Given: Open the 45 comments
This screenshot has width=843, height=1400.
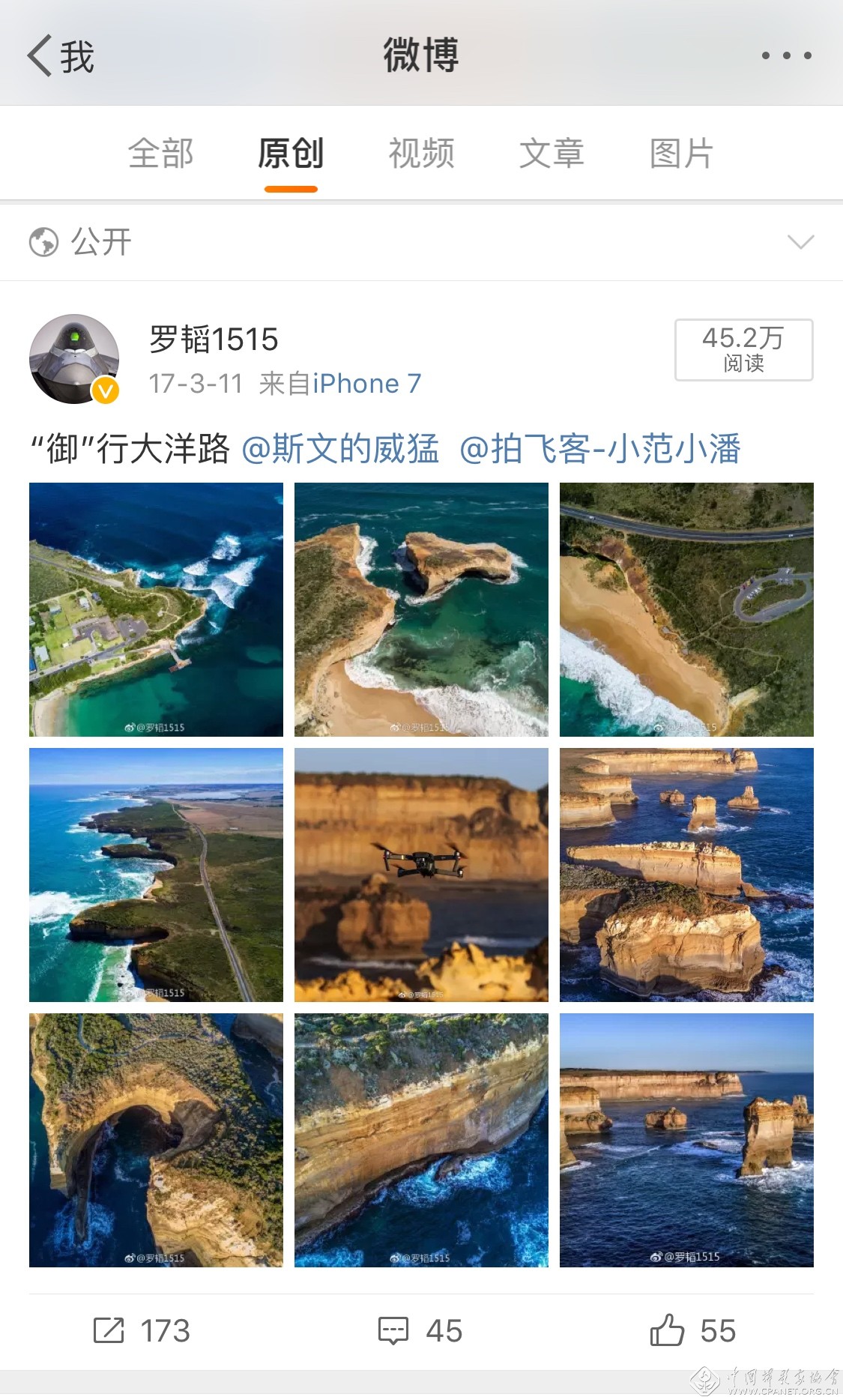Looking at the screenshot, I should point(420,1331).
